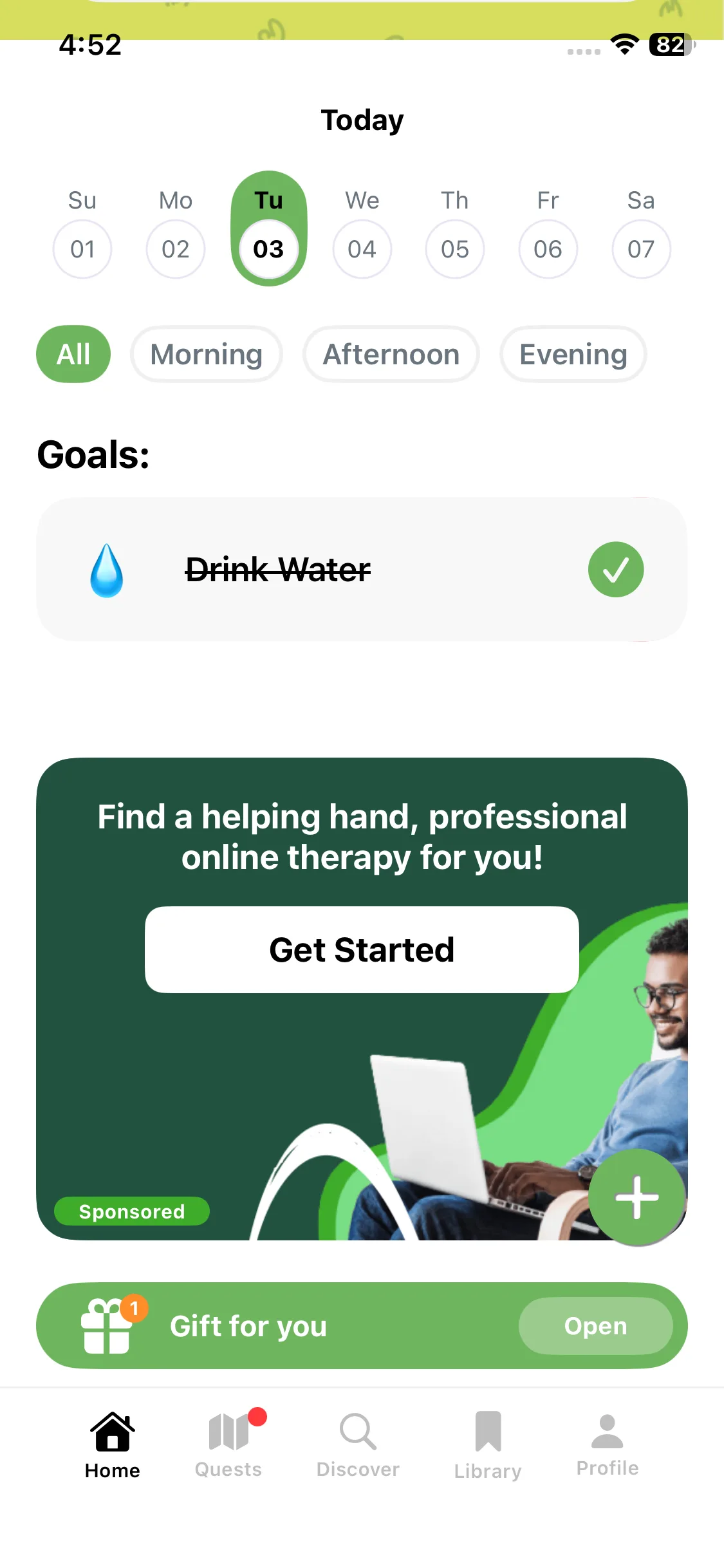This screenshot has width=724, height=1568.
Task: Switch to the Profile tab
Action: (607, 1442)
